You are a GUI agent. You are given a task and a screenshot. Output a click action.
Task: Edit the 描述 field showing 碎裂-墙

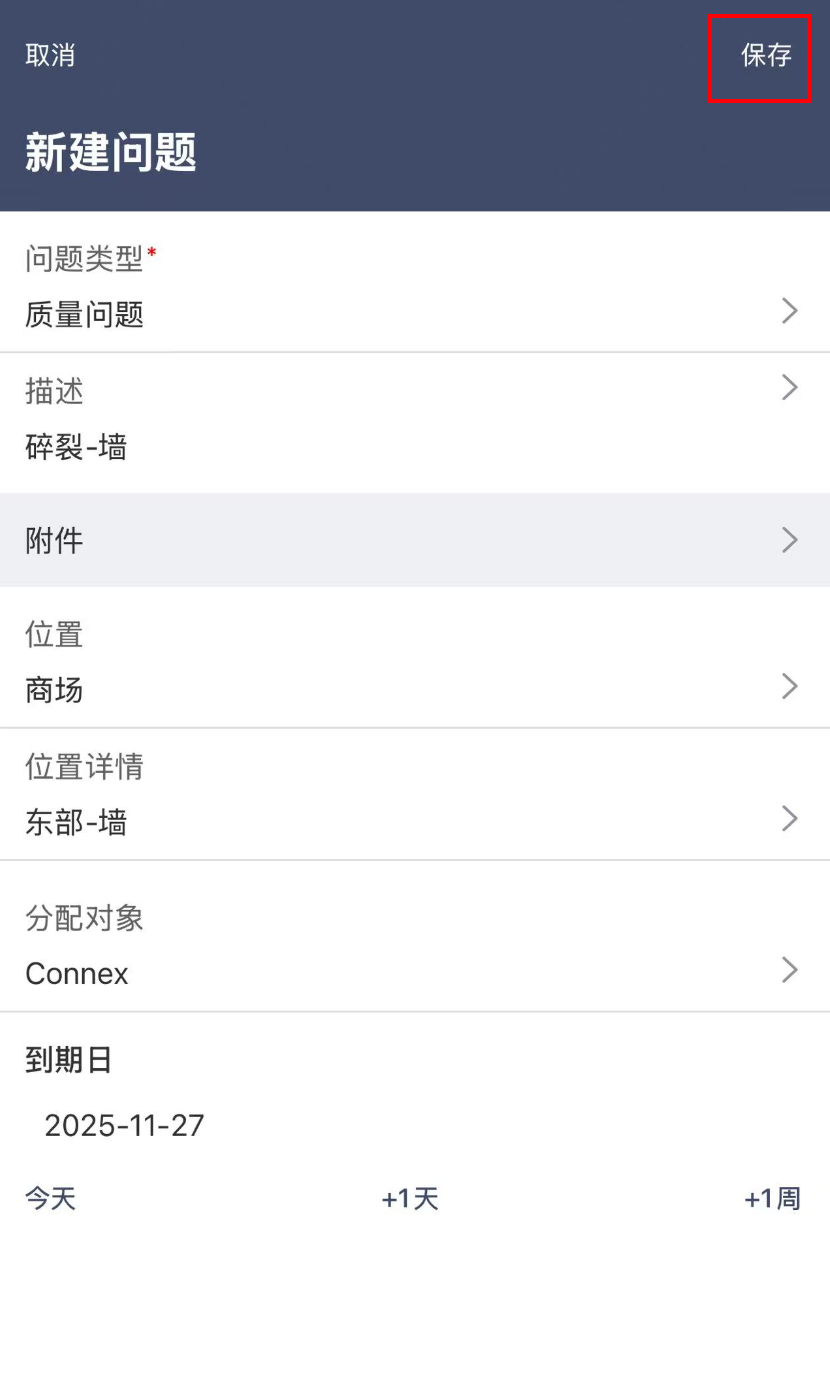pos(414,422)
